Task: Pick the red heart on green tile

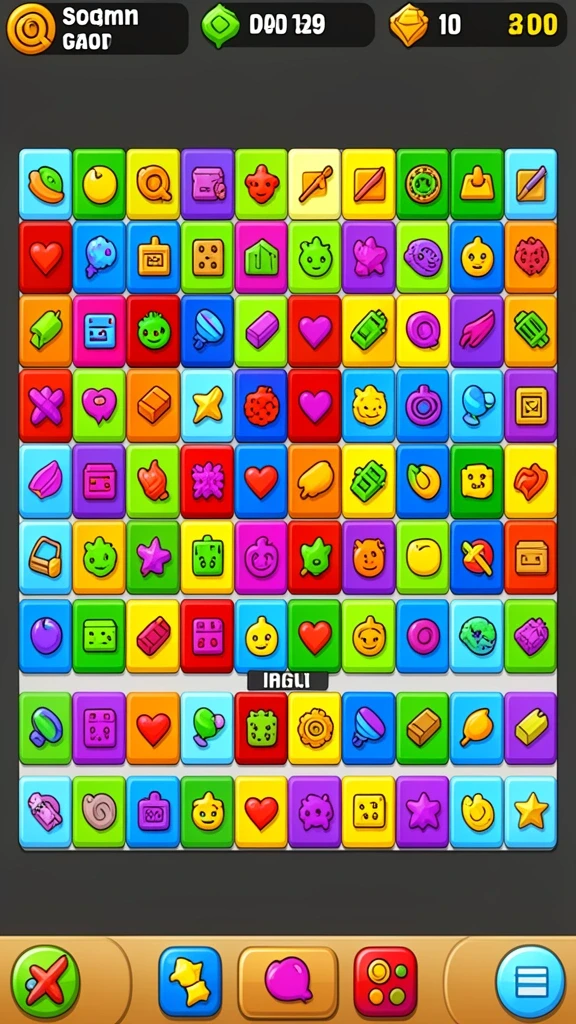Action: coord(315,637)
